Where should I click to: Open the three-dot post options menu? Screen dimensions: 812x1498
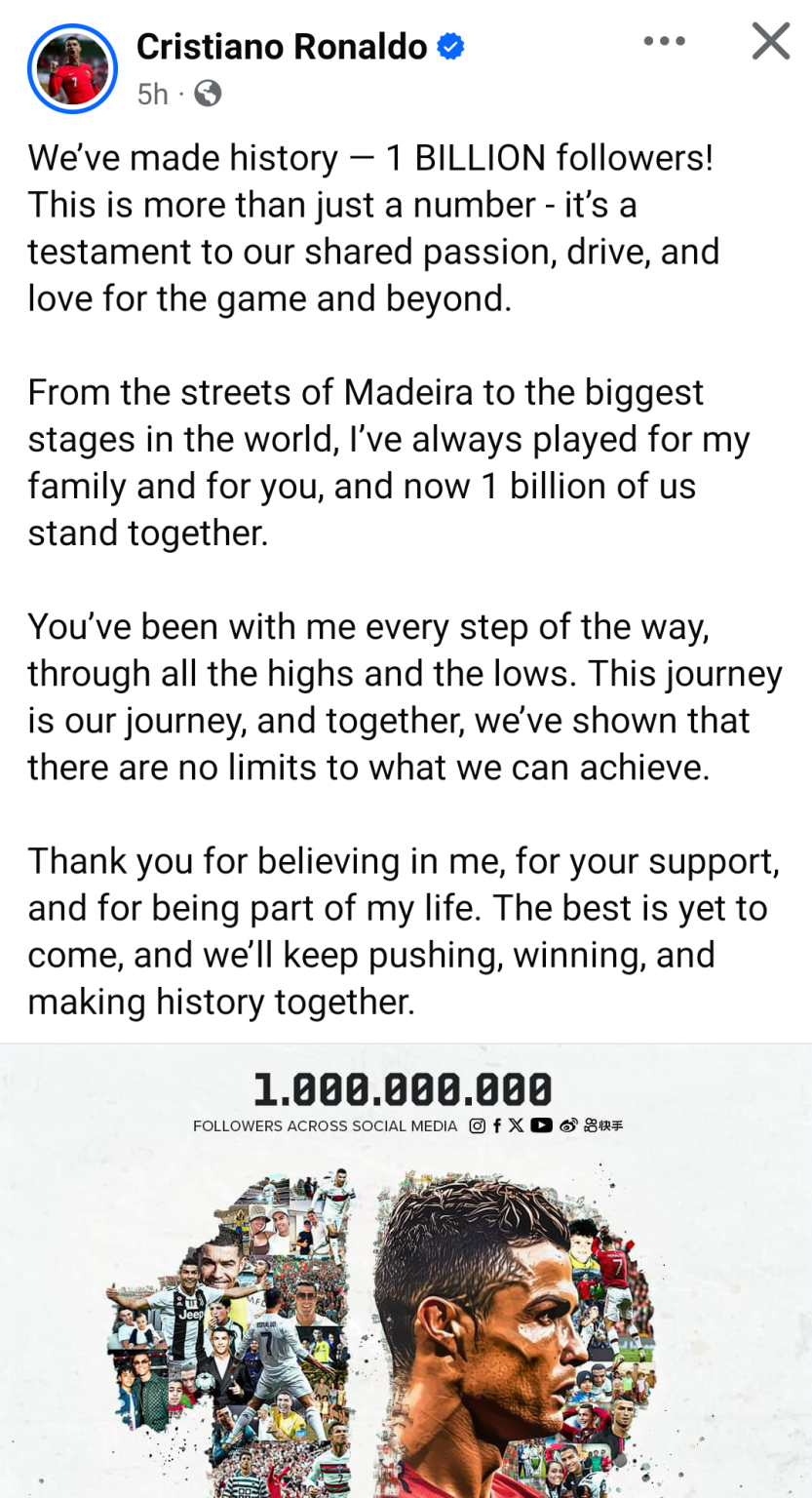tap(665, 41)
